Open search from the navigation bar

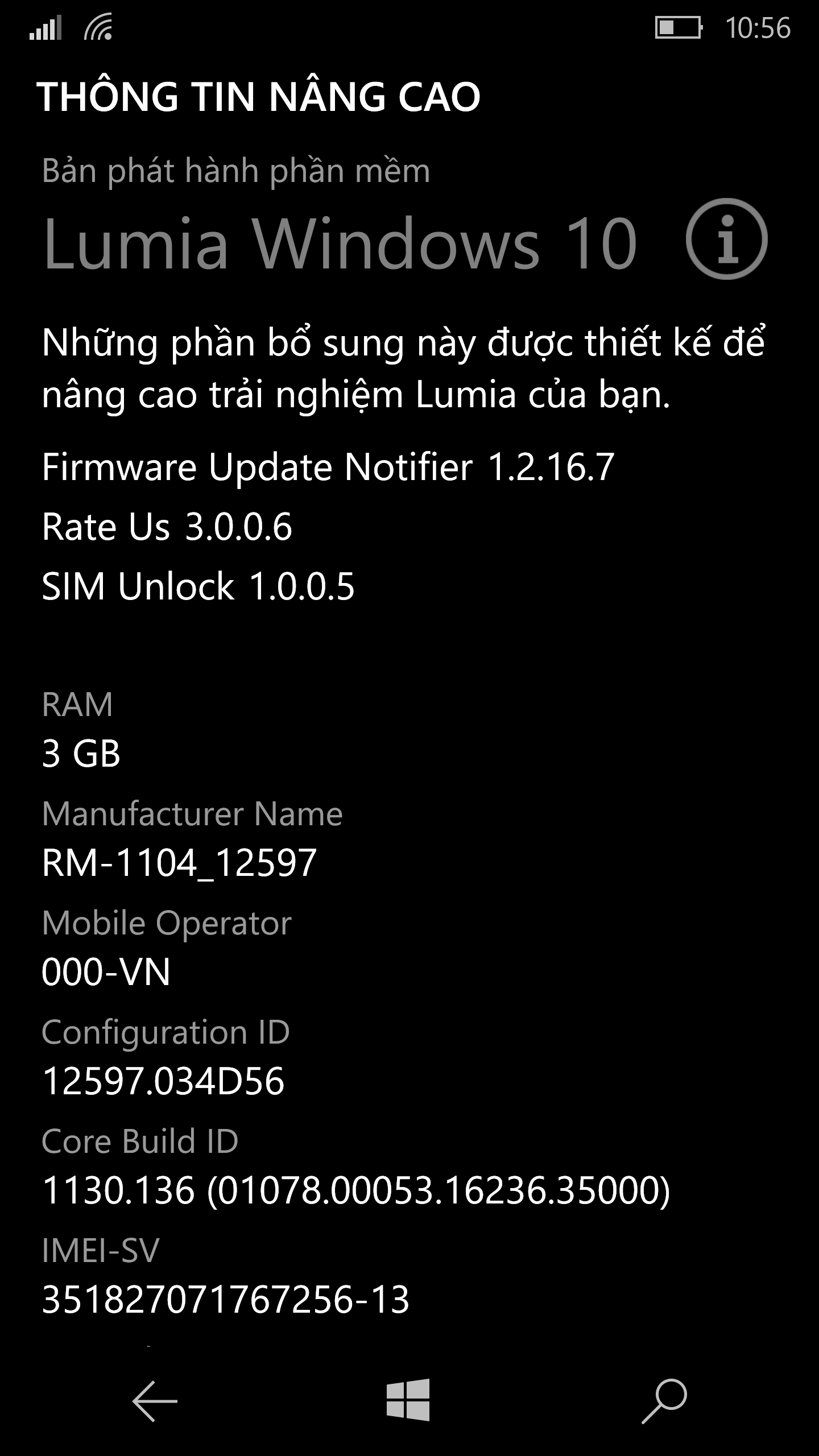click(x=664, y=1401)
